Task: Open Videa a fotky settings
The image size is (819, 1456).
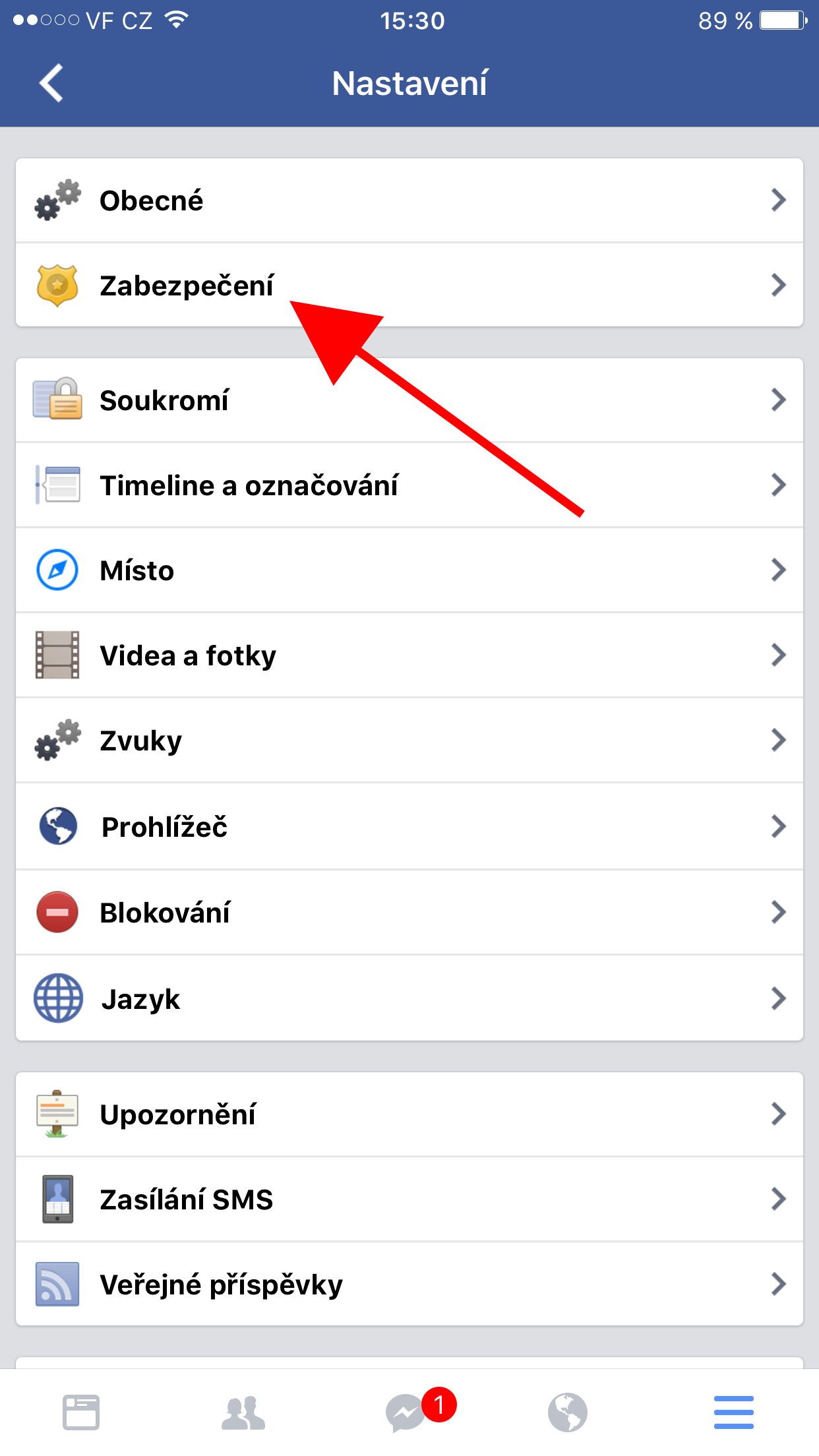Action: coord(409,655)
